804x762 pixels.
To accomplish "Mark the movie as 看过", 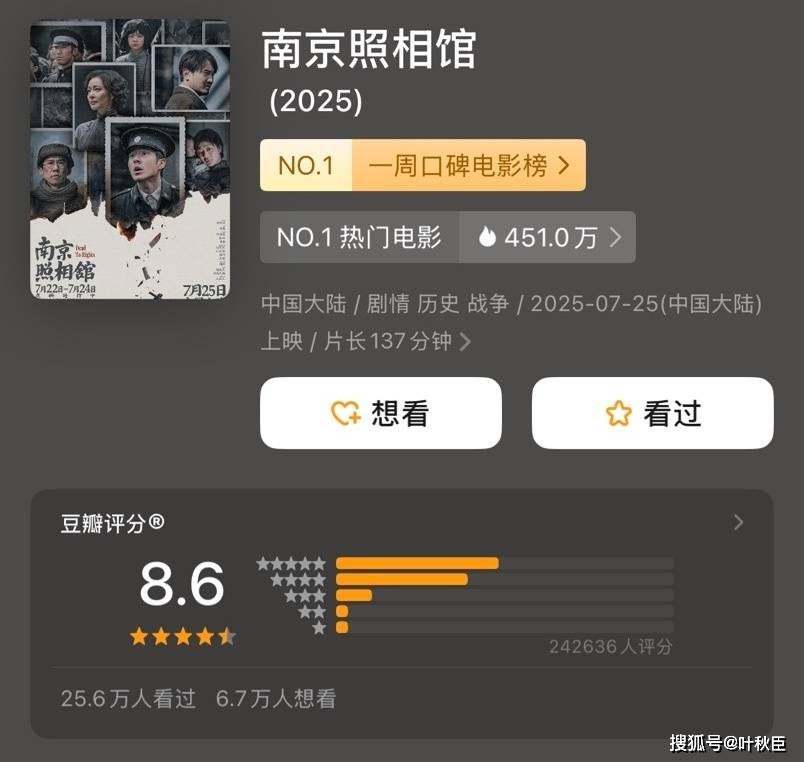I will tap(652, 413).
